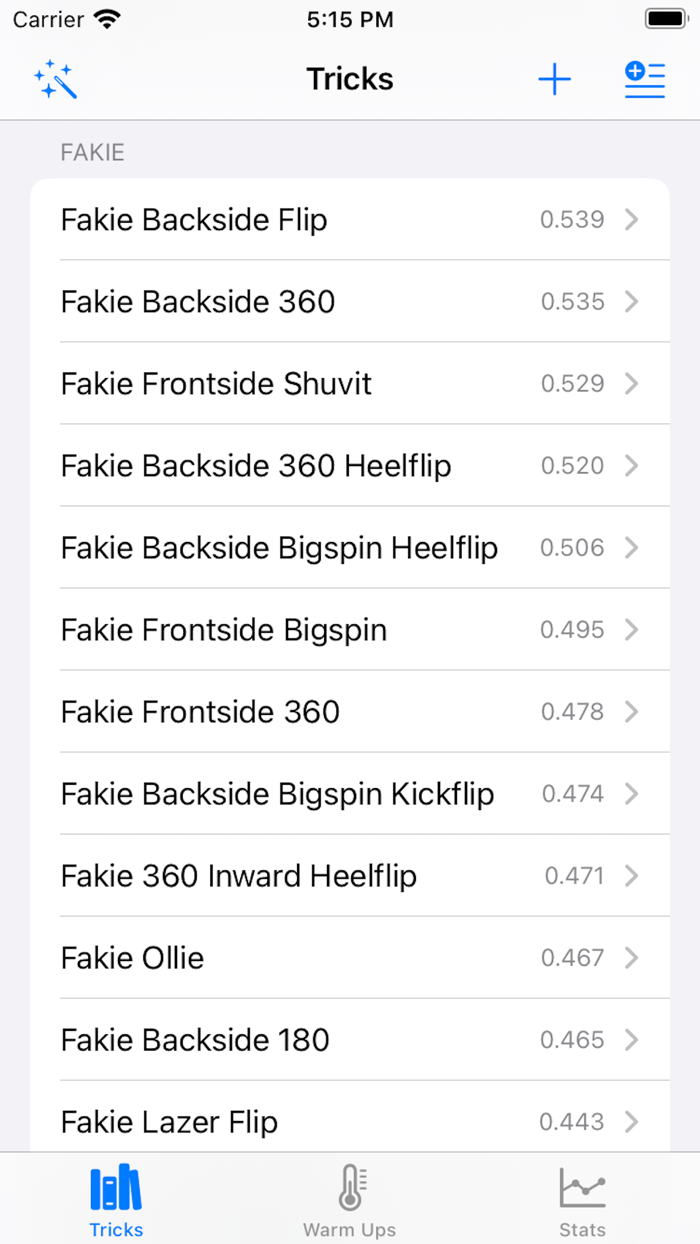Switch to the Warm Ups tab
Viewport: 700px width, 1244px height.
(x=350, y=1201)
